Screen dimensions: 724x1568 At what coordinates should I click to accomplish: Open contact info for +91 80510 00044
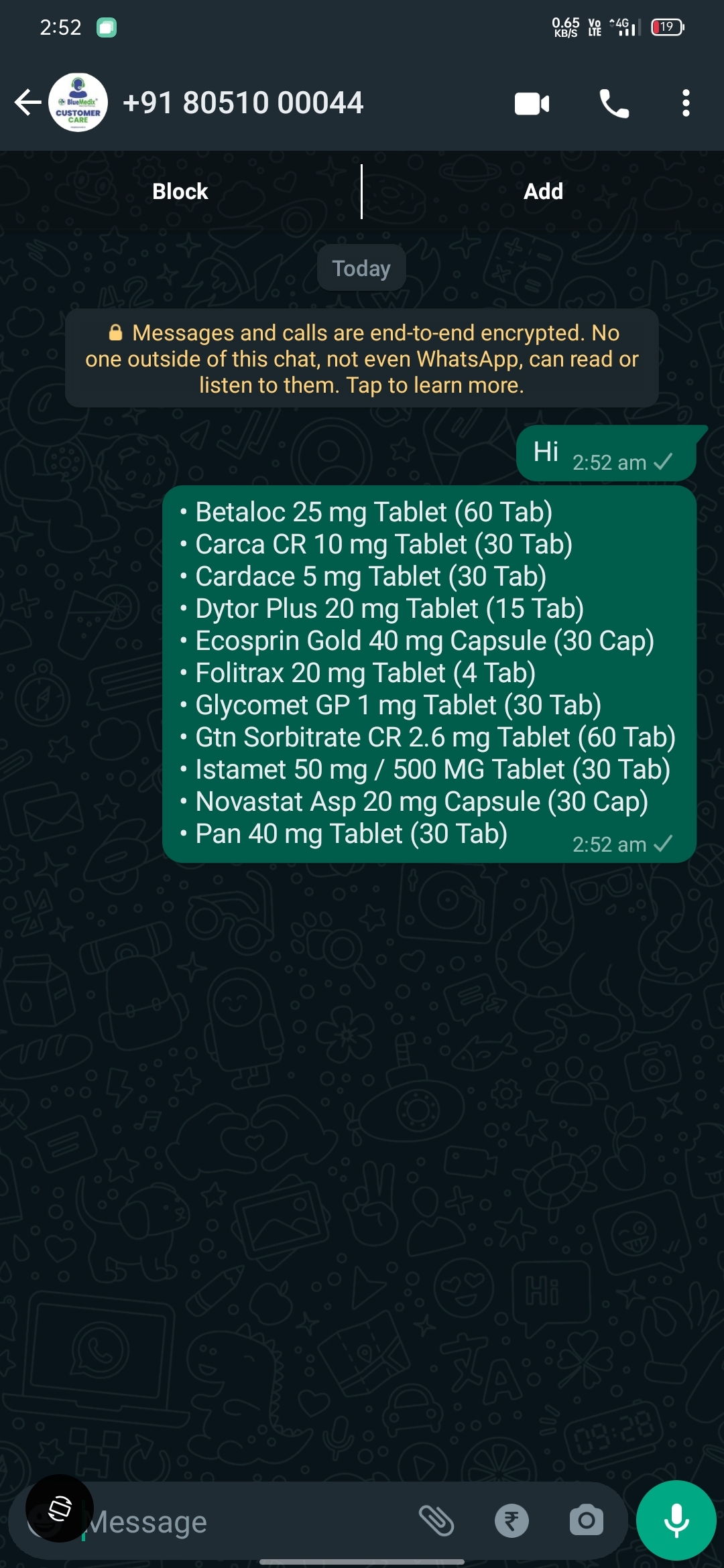coord(243,103)
